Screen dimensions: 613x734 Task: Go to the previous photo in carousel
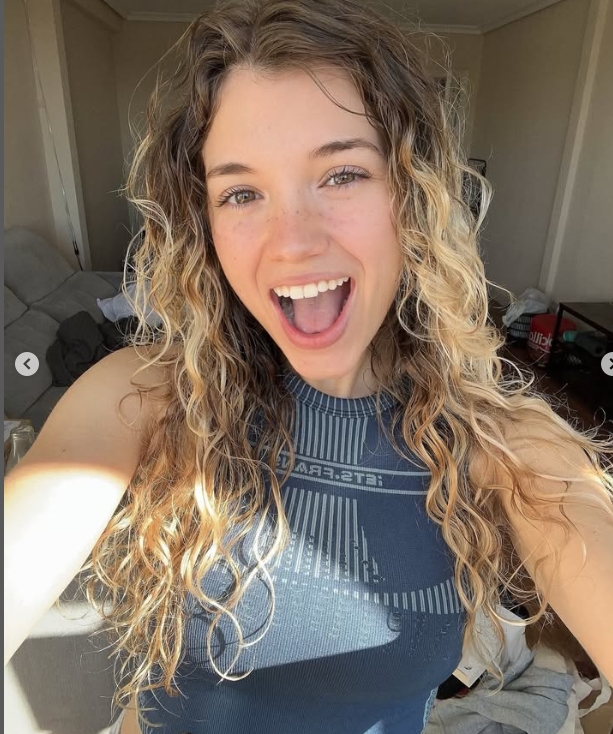pos(27,364)
